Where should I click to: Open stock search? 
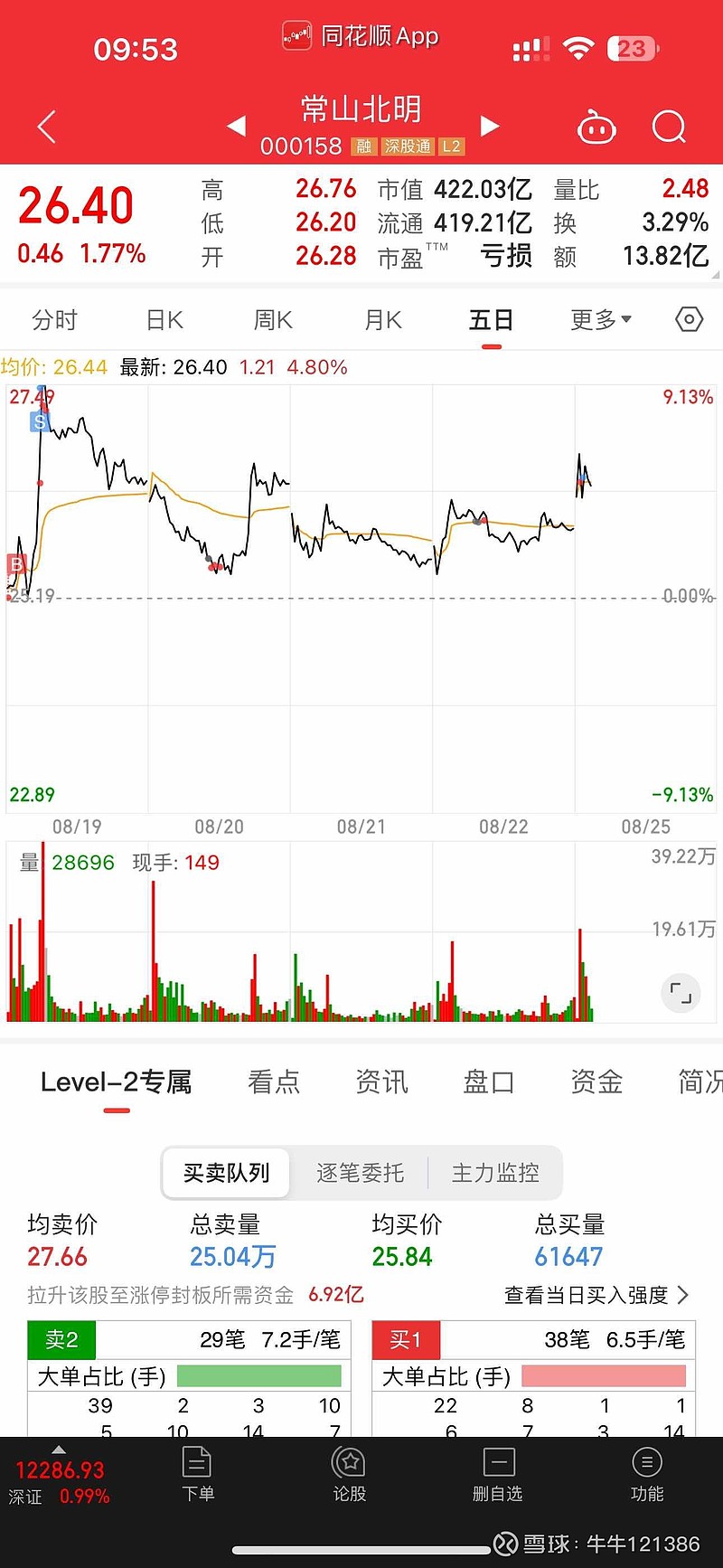[x=669, y=128]
